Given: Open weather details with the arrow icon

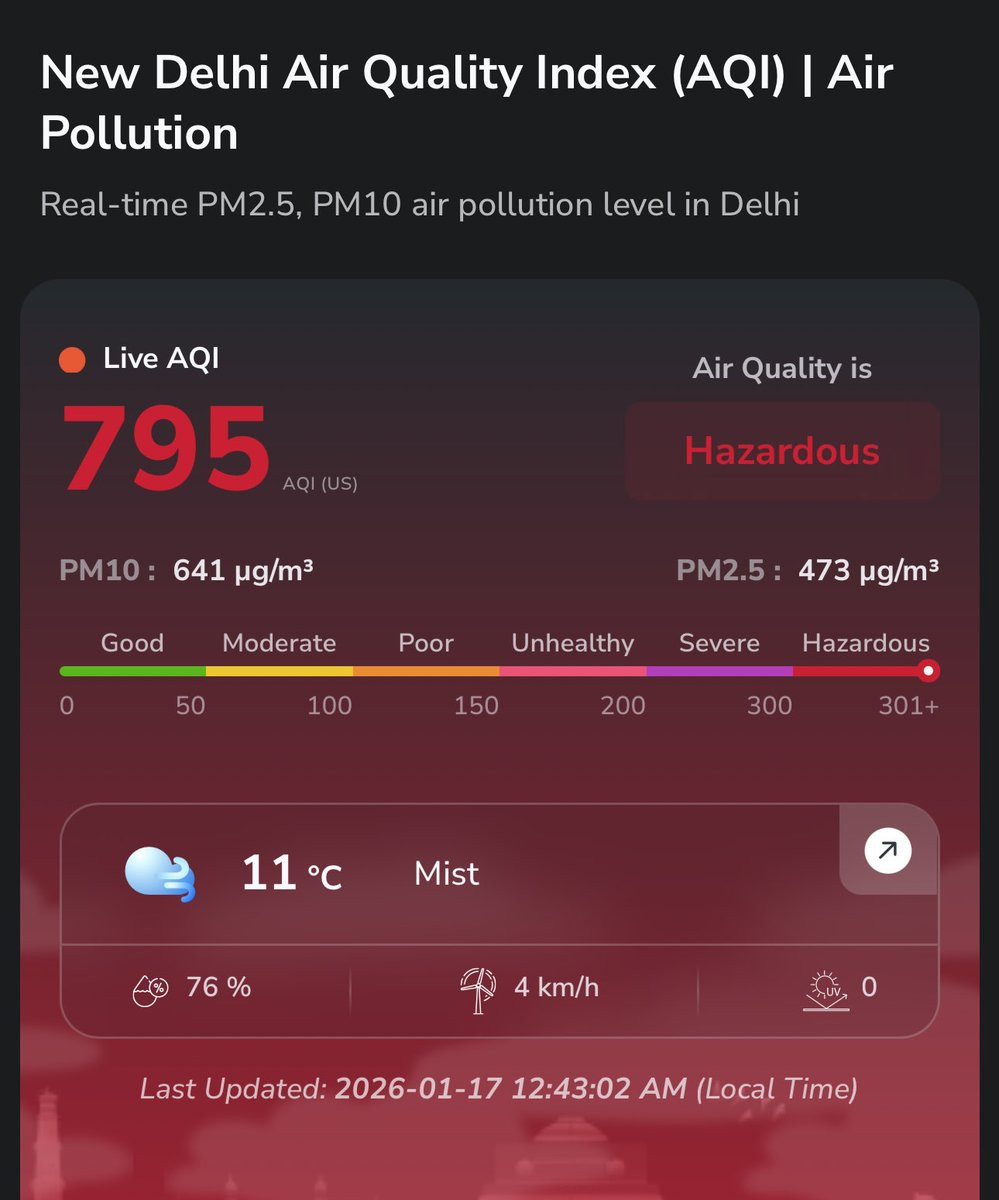Looking at the screenshot, I should 888,851.
